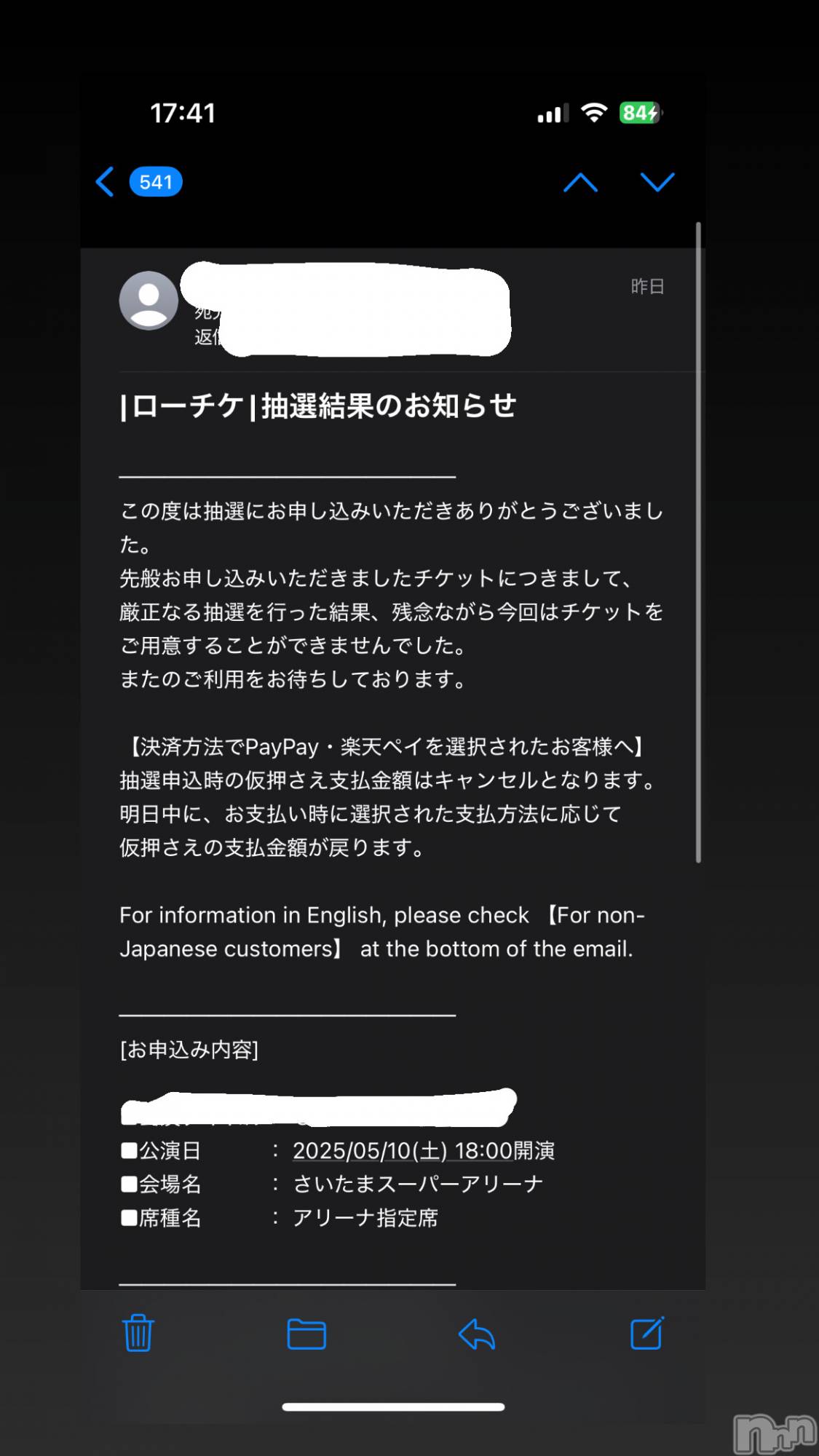Reply to this email
Image resolution: width=819 pixels, height=1456 pixels.
click(x=477, y=1334)
